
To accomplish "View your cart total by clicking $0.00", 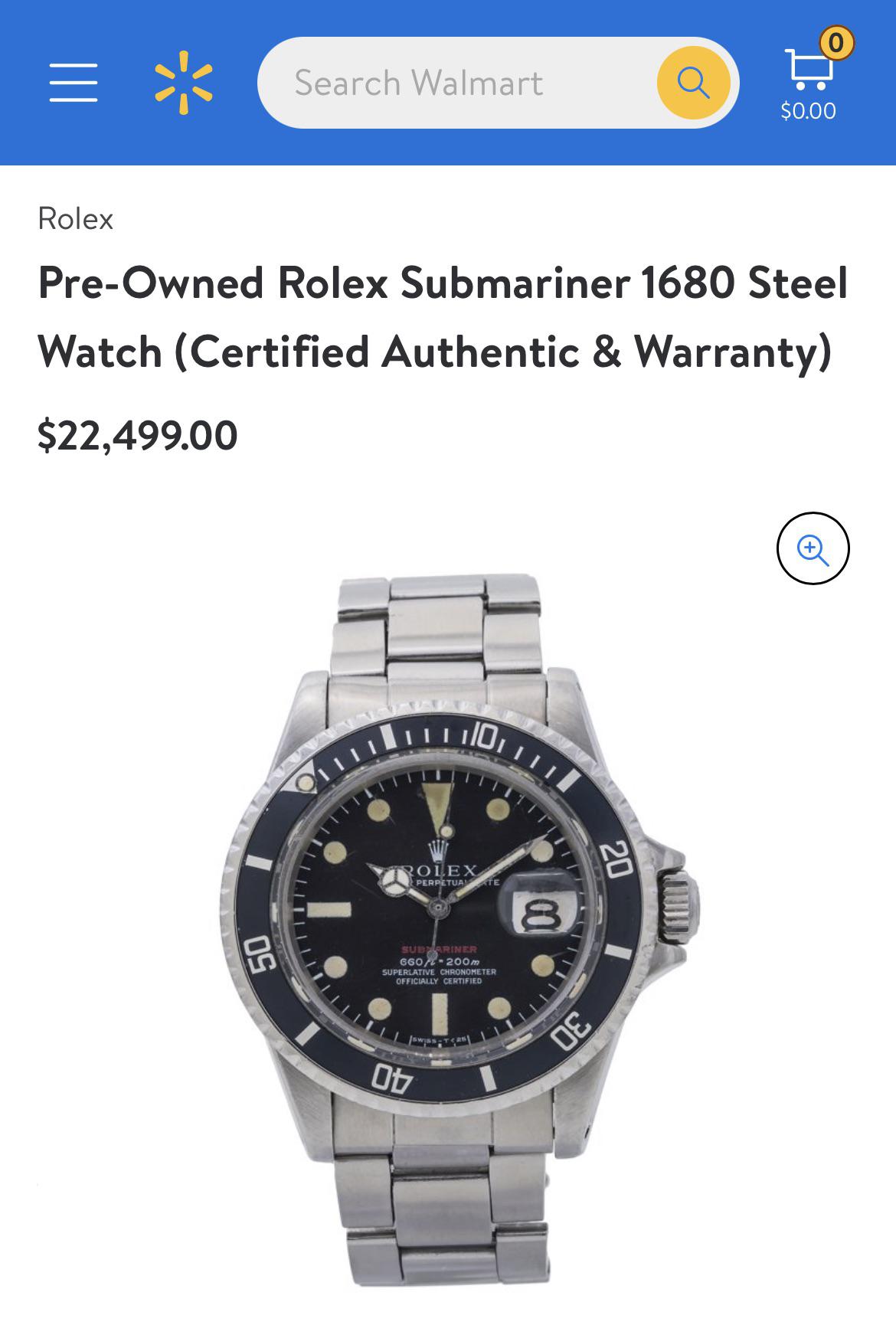I will click(806, 112).
